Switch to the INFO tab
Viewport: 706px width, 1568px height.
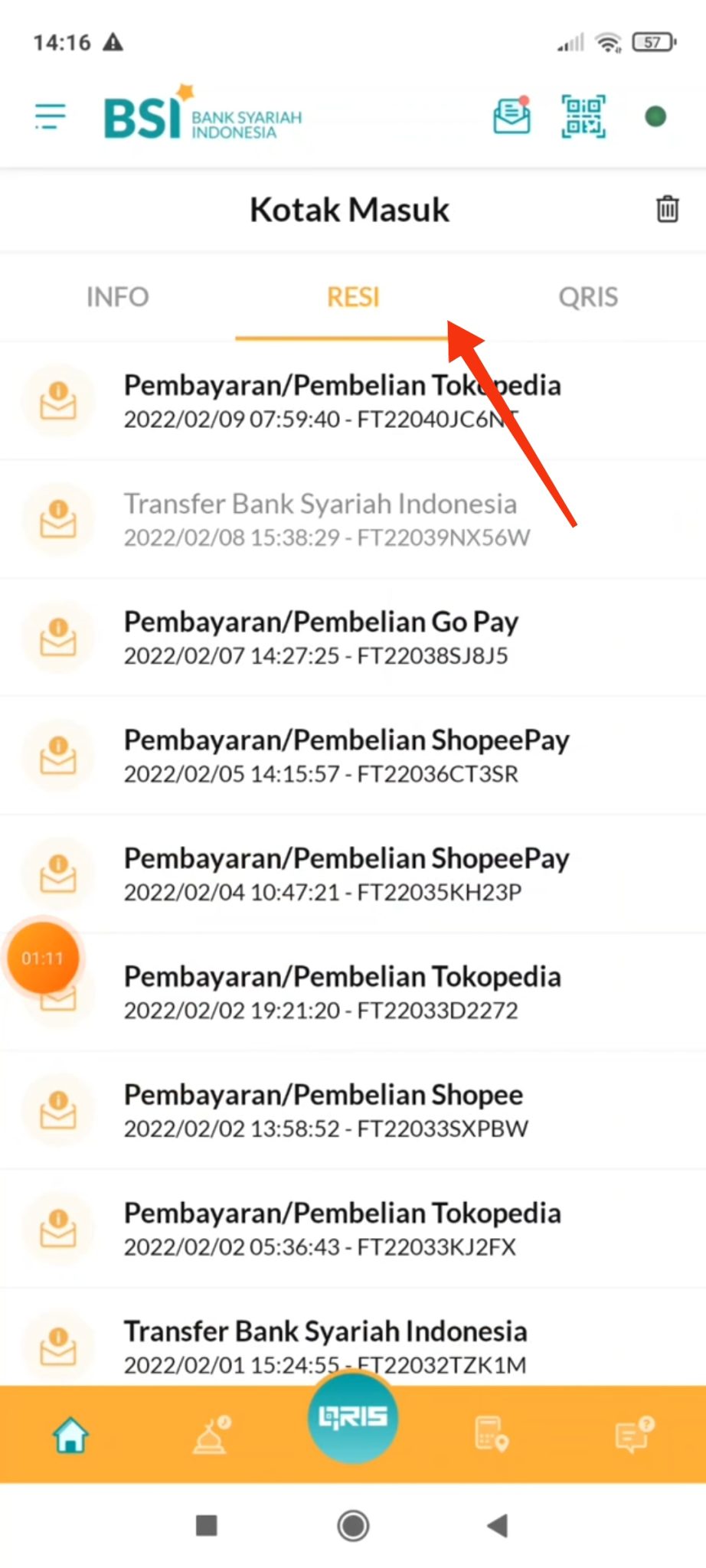point(118,297)
